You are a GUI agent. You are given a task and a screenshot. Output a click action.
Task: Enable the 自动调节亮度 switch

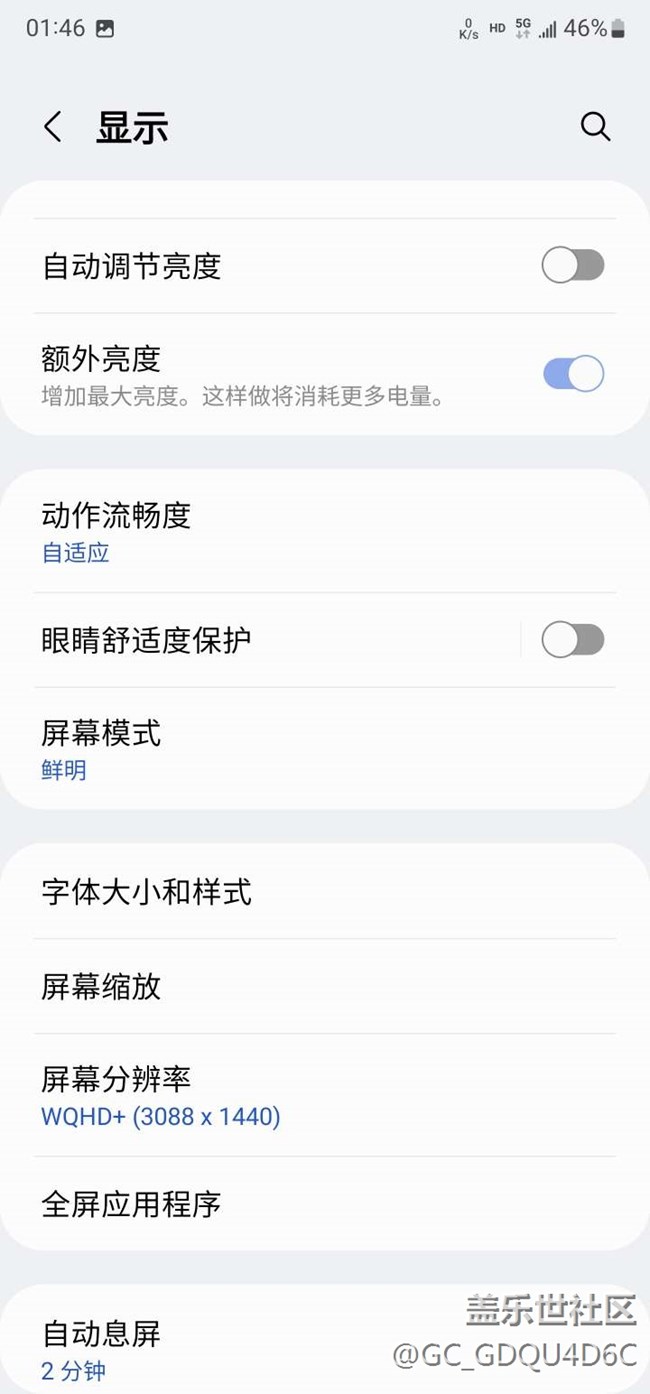(x=573, y=266)
